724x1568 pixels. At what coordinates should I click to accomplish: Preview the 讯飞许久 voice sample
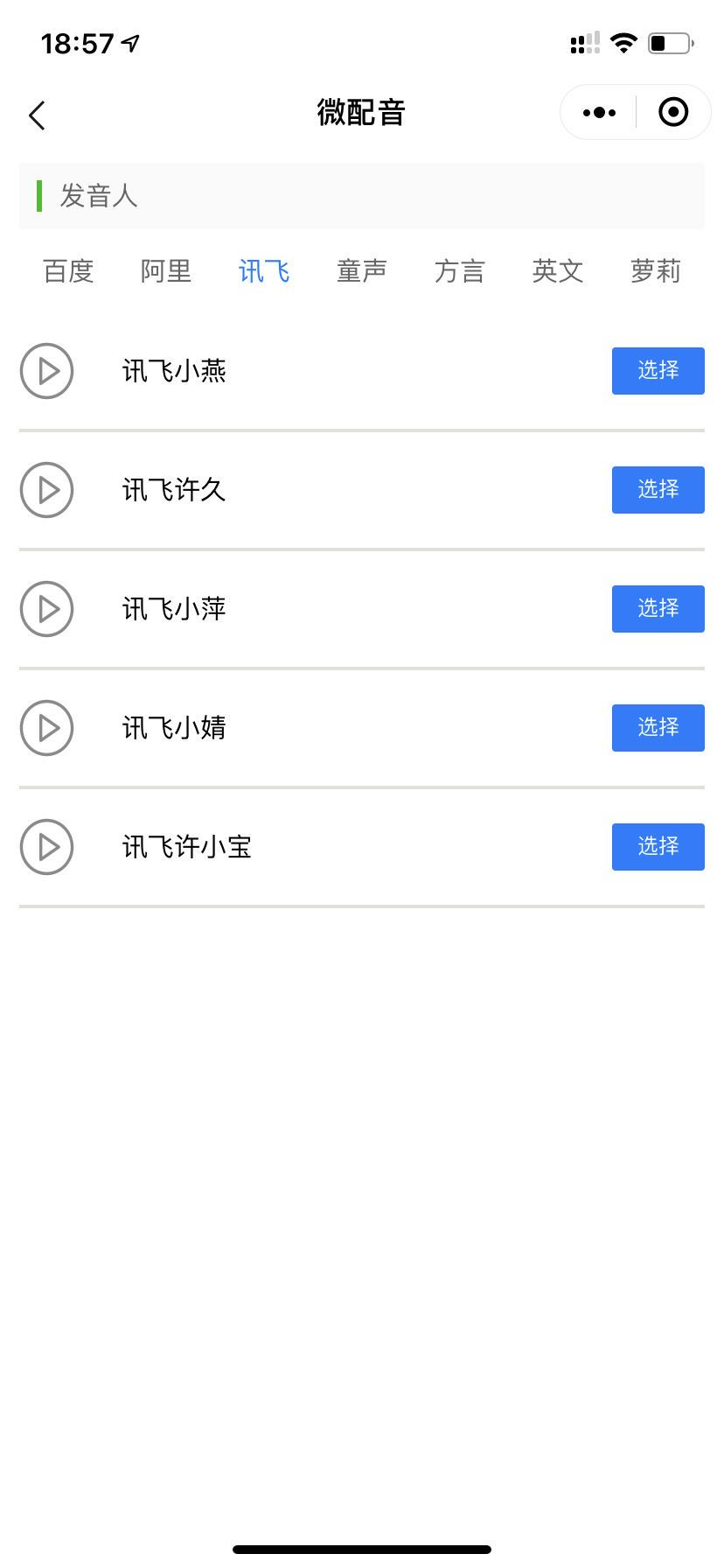47,490
